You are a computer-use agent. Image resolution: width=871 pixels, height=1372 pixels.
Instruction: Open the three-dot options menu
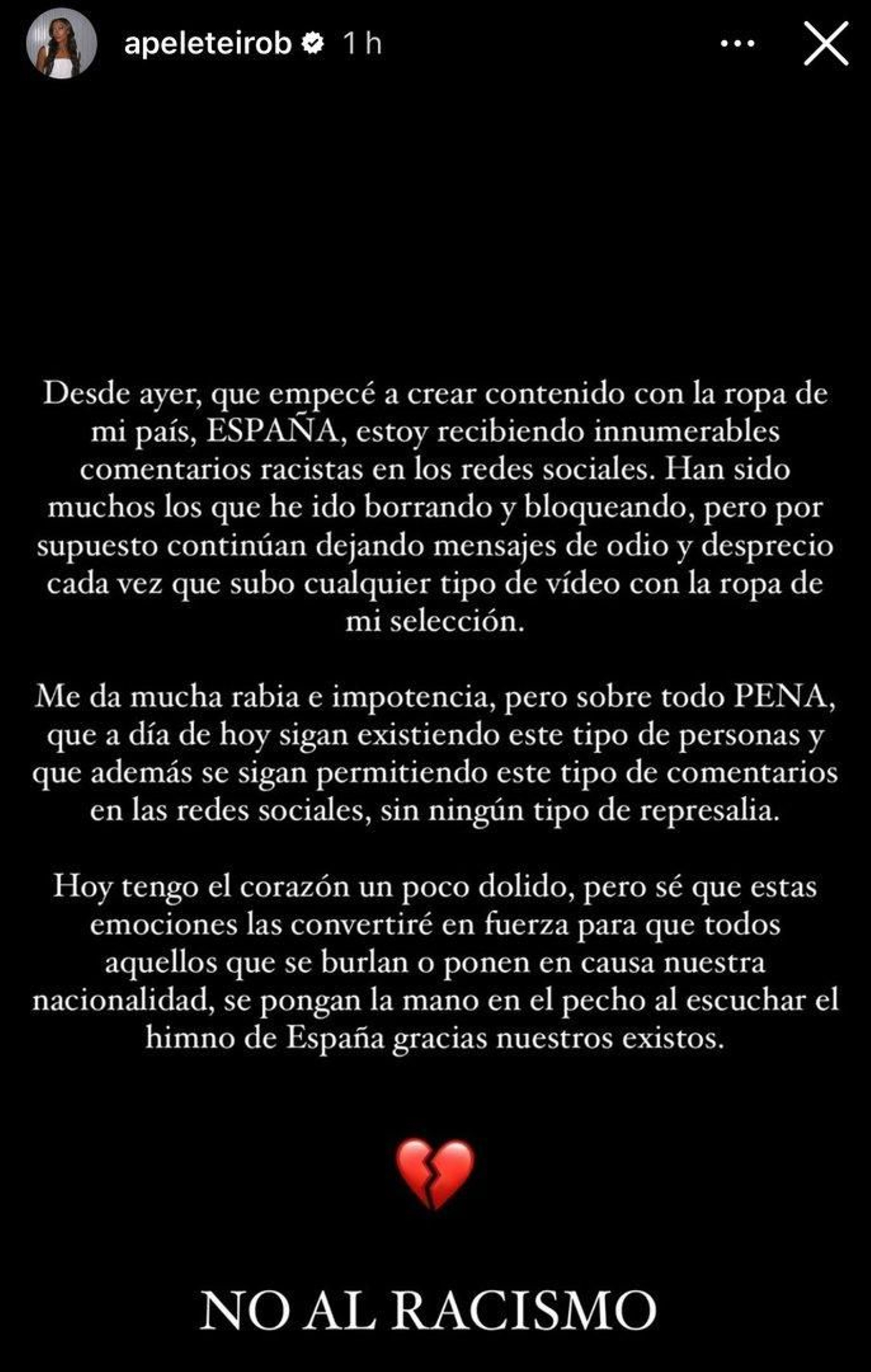coord(738,44)
